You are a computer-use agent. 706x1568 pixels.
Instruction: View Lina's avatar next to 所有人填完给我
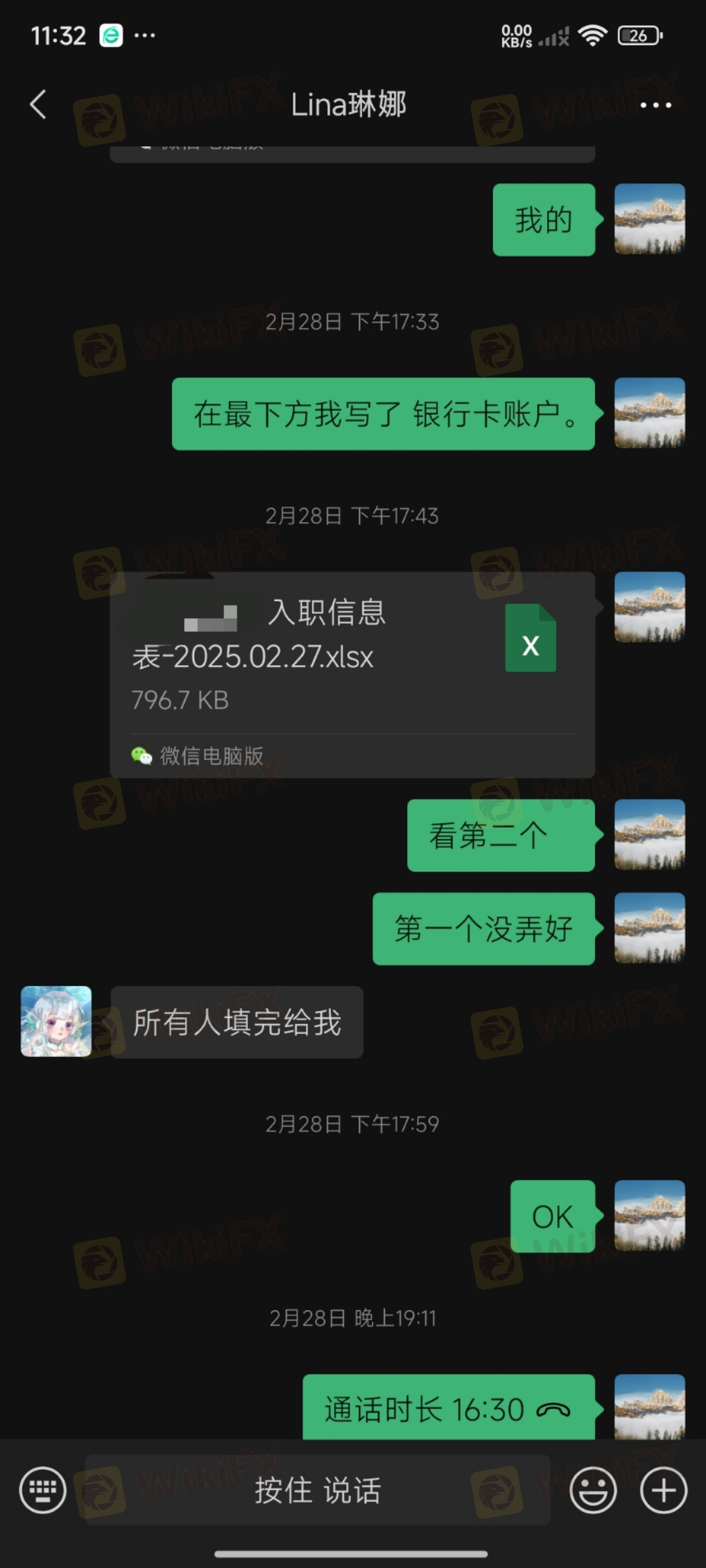click(56, 1021)
